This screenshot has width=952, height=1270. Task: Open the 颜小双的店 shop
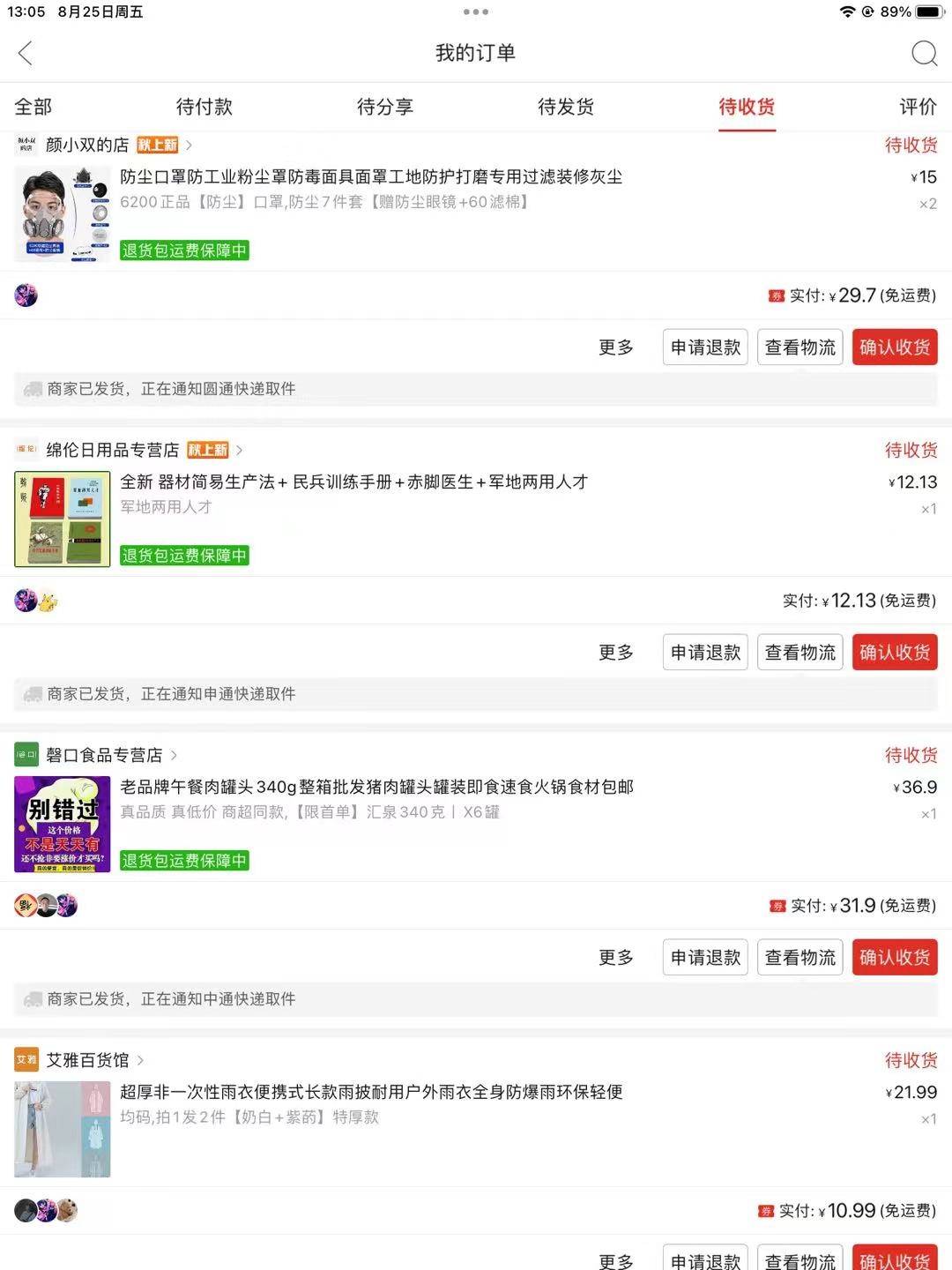(88, 145)
